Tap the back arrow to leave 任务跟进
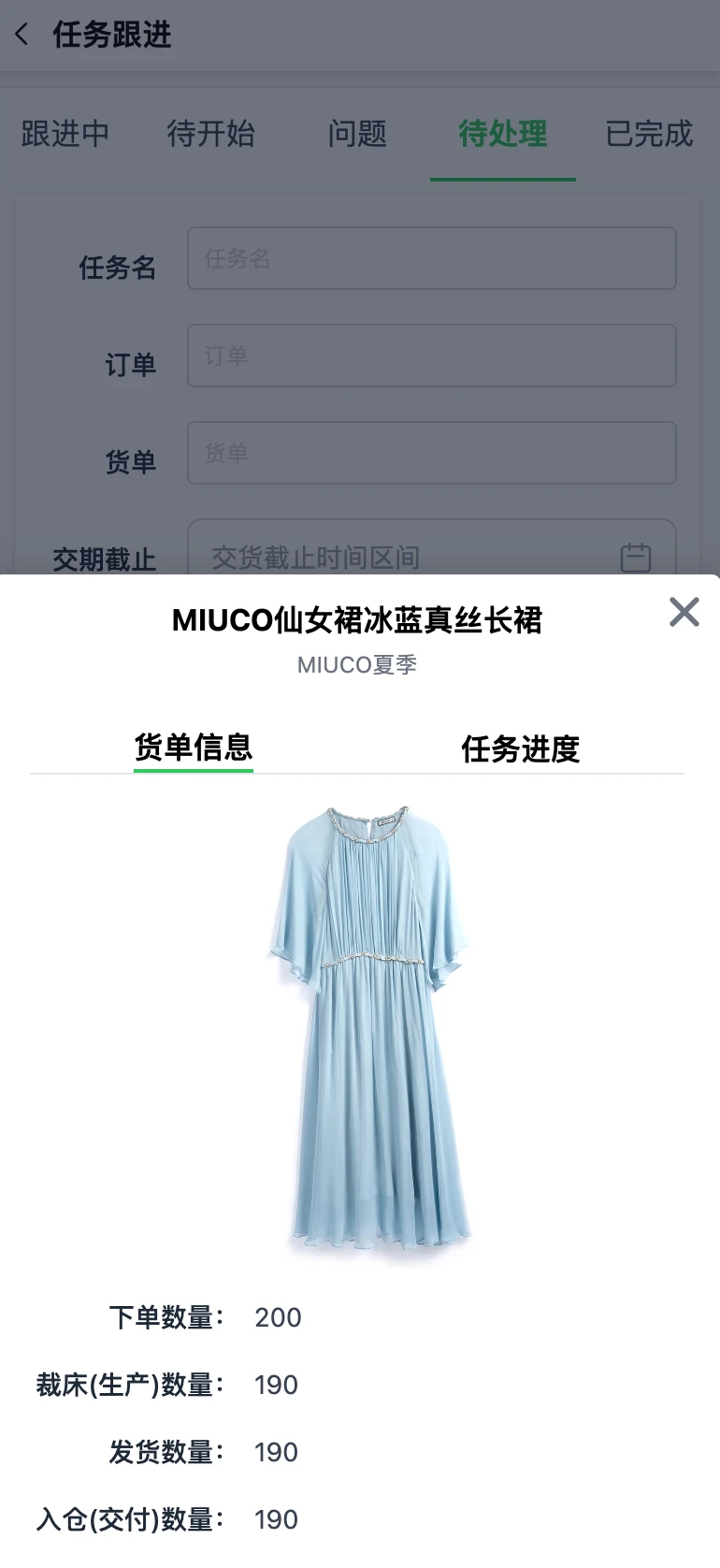720x1568 pixels. pyautogui.click(x=22, y=35)
